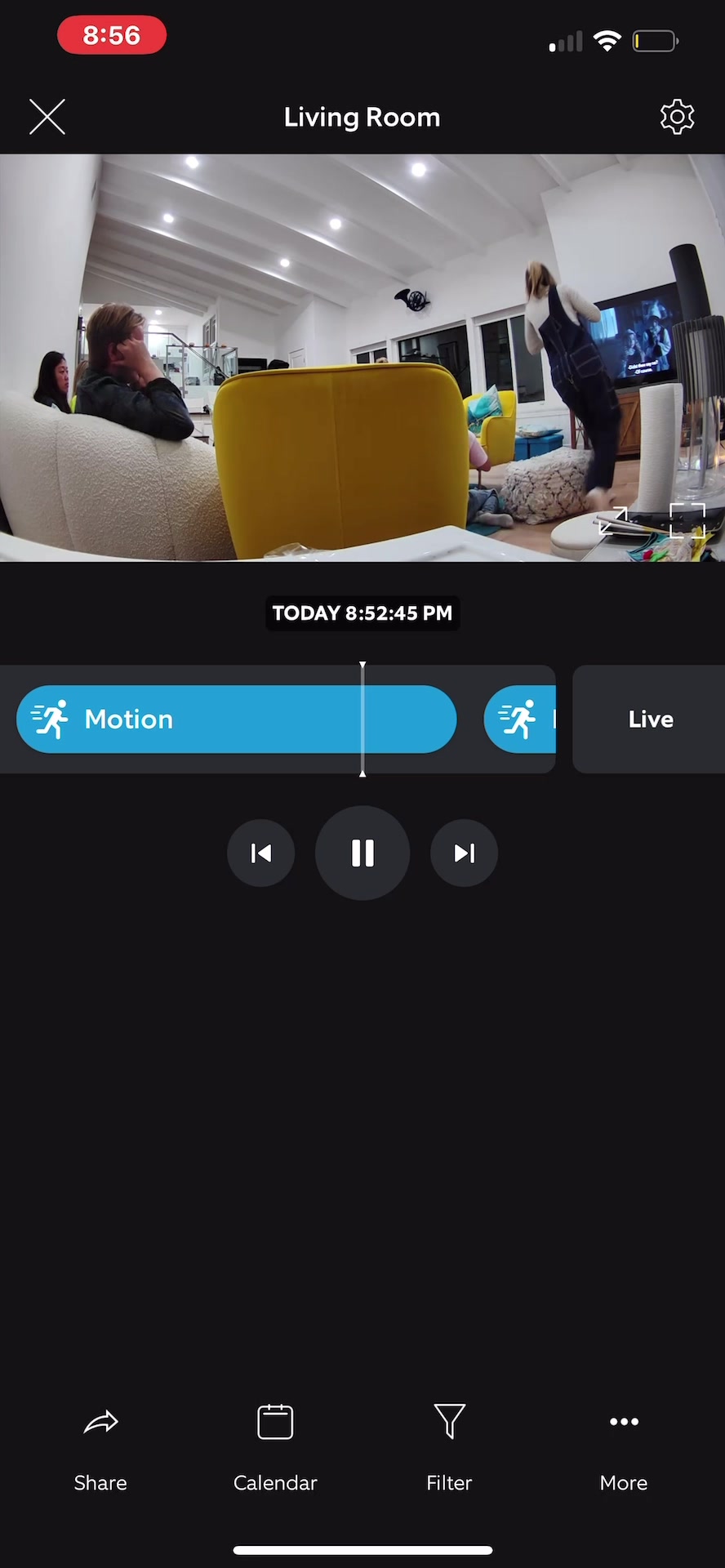Skip to the previous event
Viewport: 725px width, 1568px height.
[x=261, y=853]
